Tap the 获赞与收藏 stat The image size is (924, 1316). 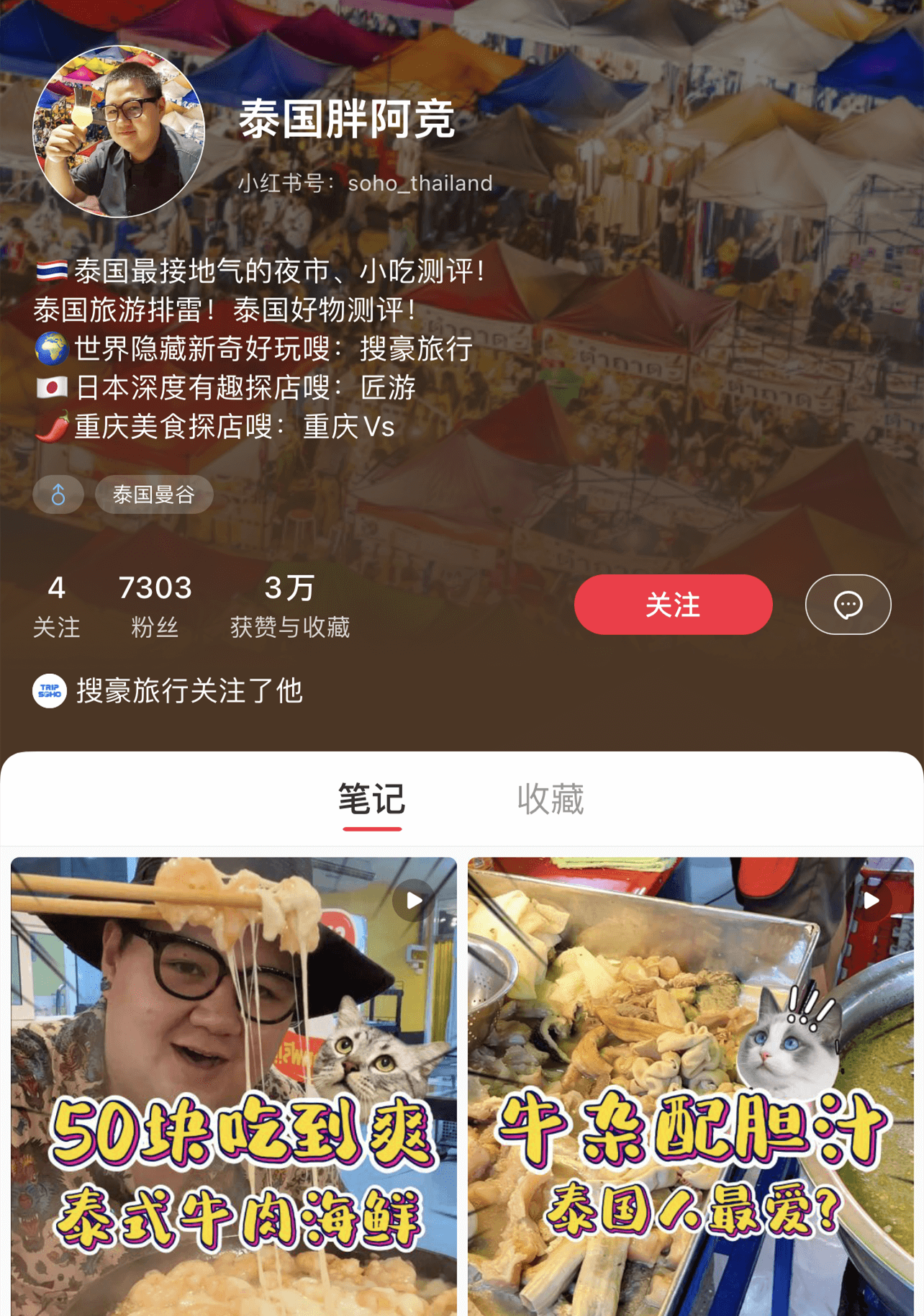(x=290, y=606)
